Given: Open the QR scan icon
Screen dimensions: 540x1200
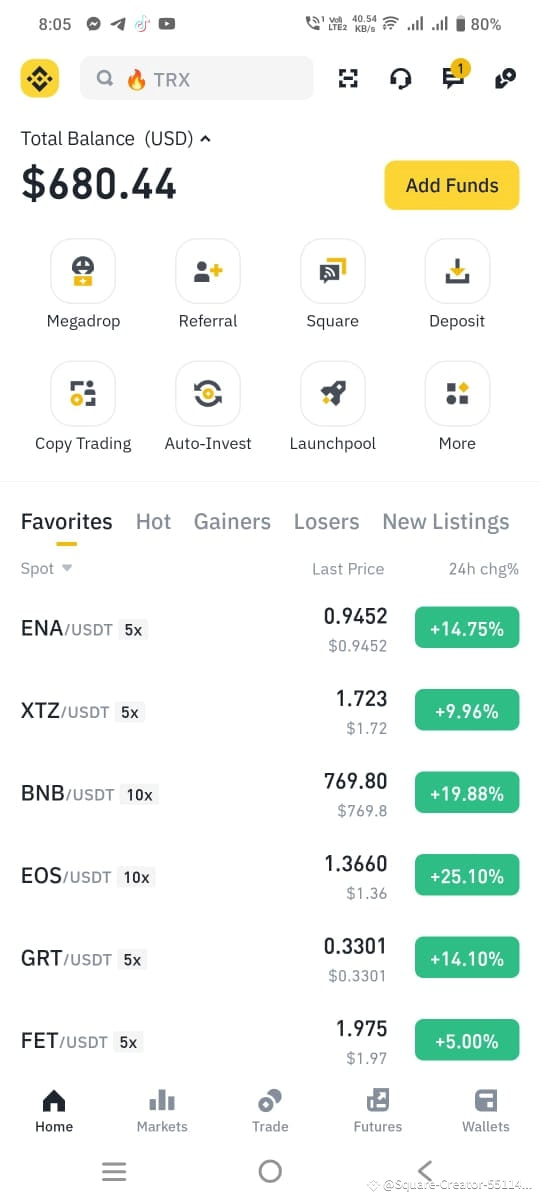Looking at the screenshot, I should tap(348, 79).
